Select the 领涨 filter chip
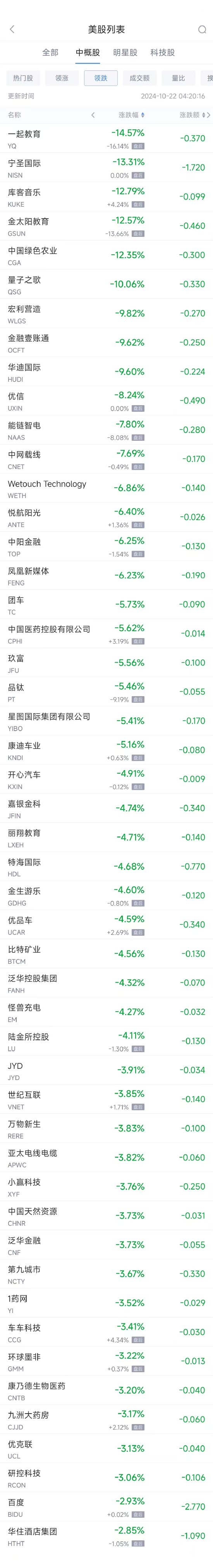 tap(62, 78)
